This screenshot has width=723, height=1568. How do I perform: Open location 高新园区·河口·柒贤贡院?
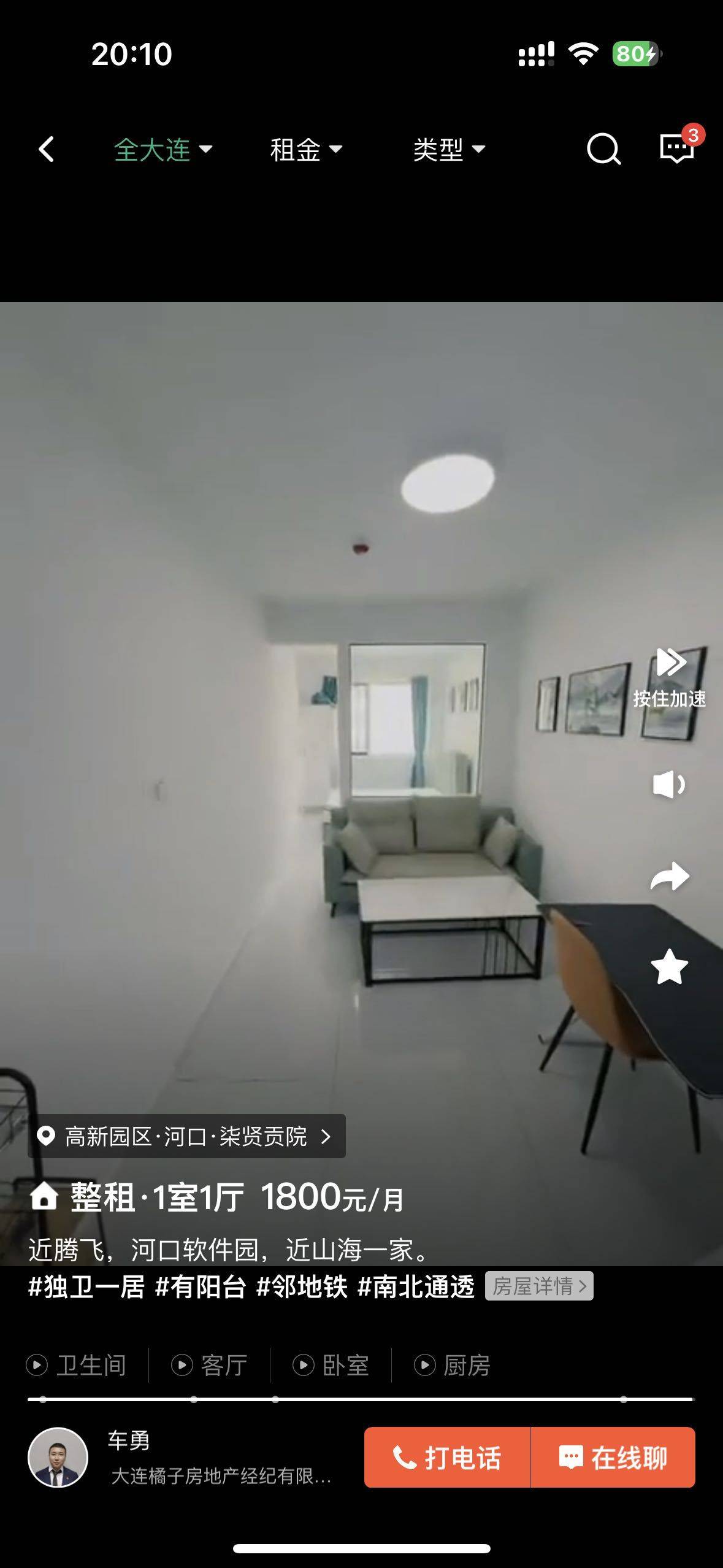click(186, 1136)
